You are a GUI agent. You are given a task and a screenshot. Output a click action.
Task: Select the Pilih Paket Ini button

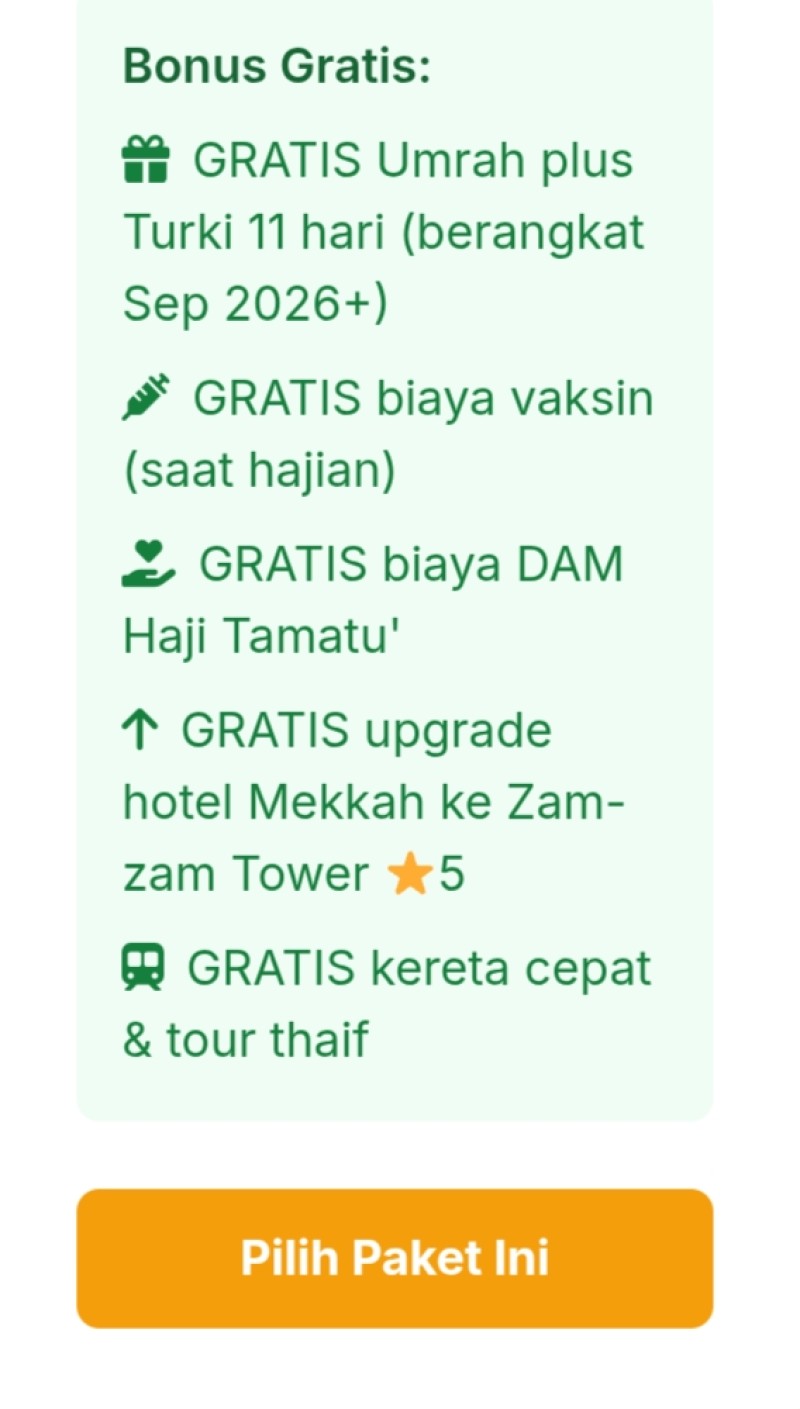pyautogui.click(x=395, y=1258)
